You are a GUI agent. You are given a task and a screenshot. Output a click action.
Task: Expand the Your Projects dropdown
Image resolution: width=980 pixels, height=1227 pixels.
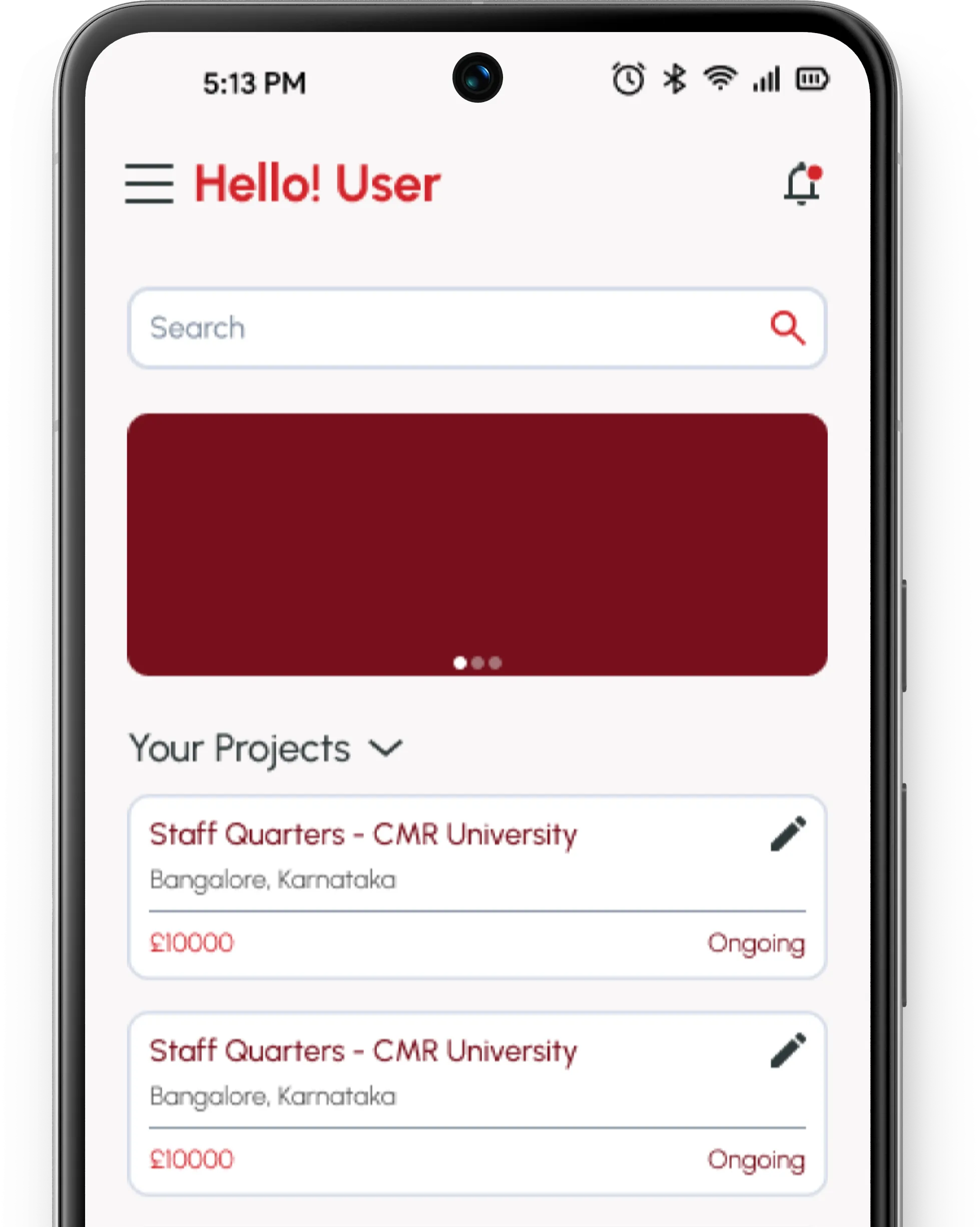pyautogui.click(x=385, y=748)
